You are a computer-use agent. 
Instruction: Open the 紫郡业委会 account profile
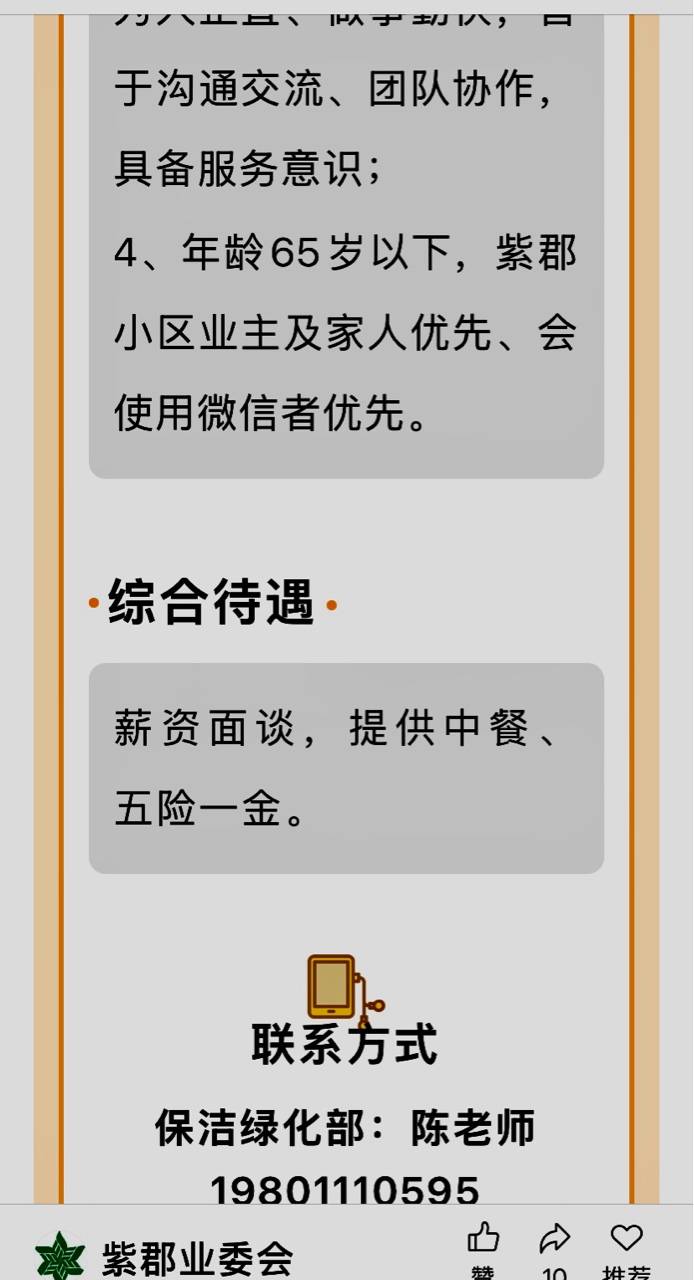click(165, 1256)
